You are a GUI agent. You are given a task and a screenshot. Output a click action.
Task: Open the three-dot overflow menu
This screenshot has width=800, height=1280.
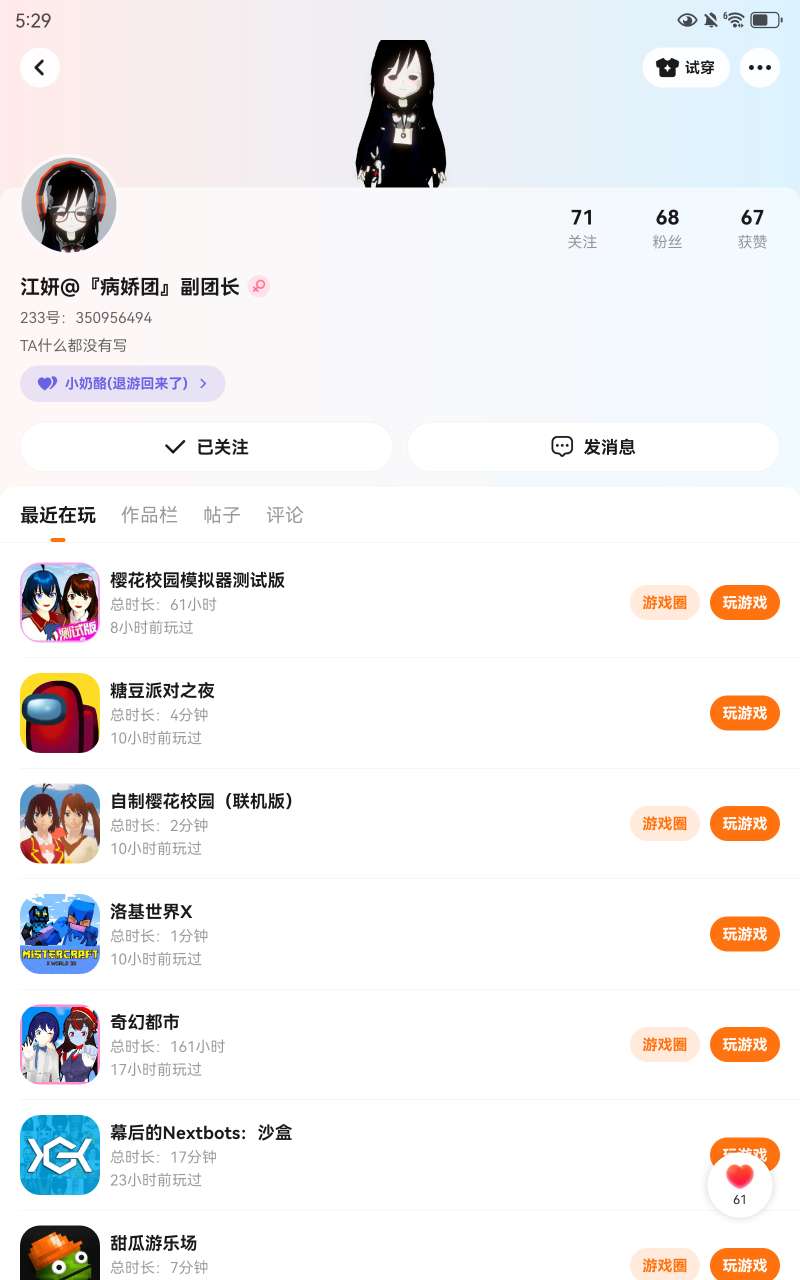click(x=760, y=68)
